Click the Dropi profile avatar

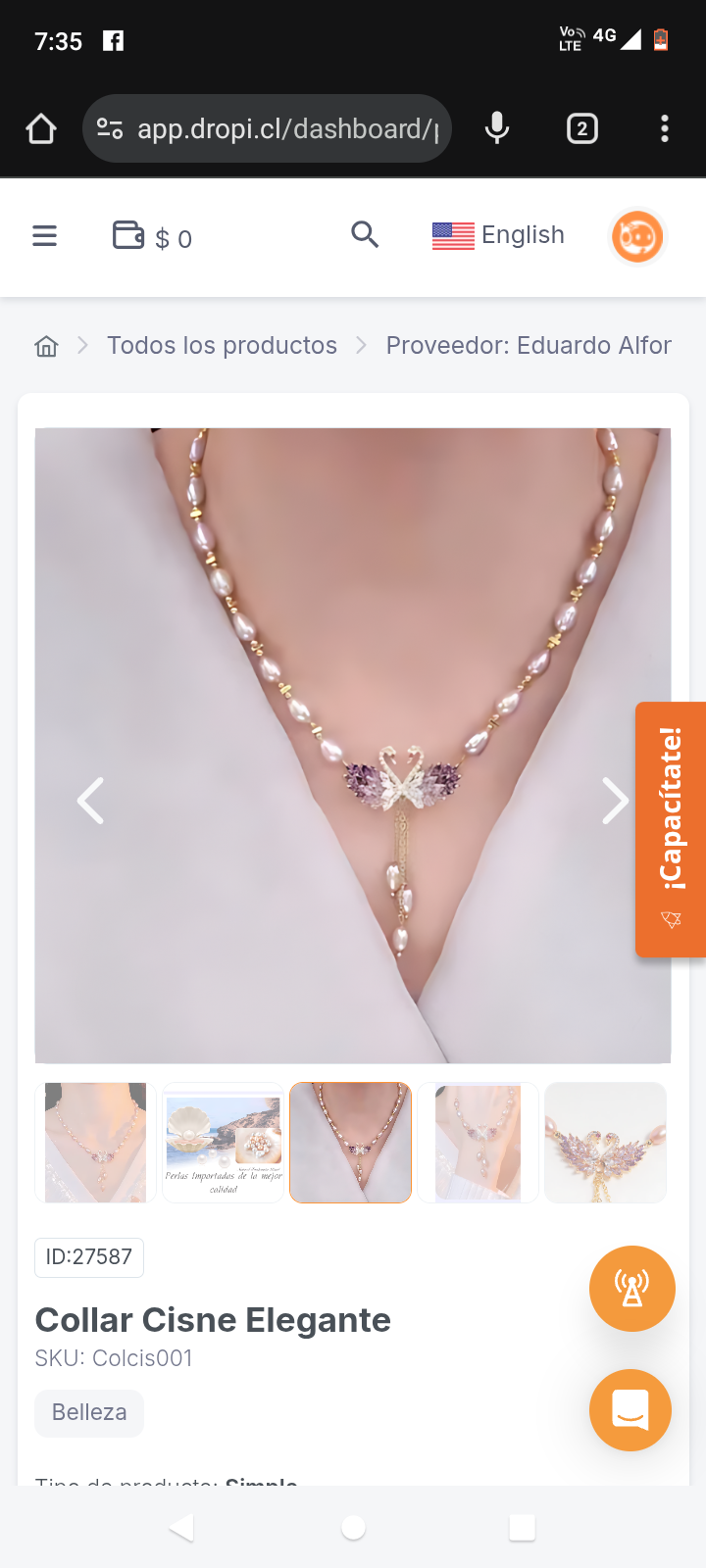click(x=636, y=235)
